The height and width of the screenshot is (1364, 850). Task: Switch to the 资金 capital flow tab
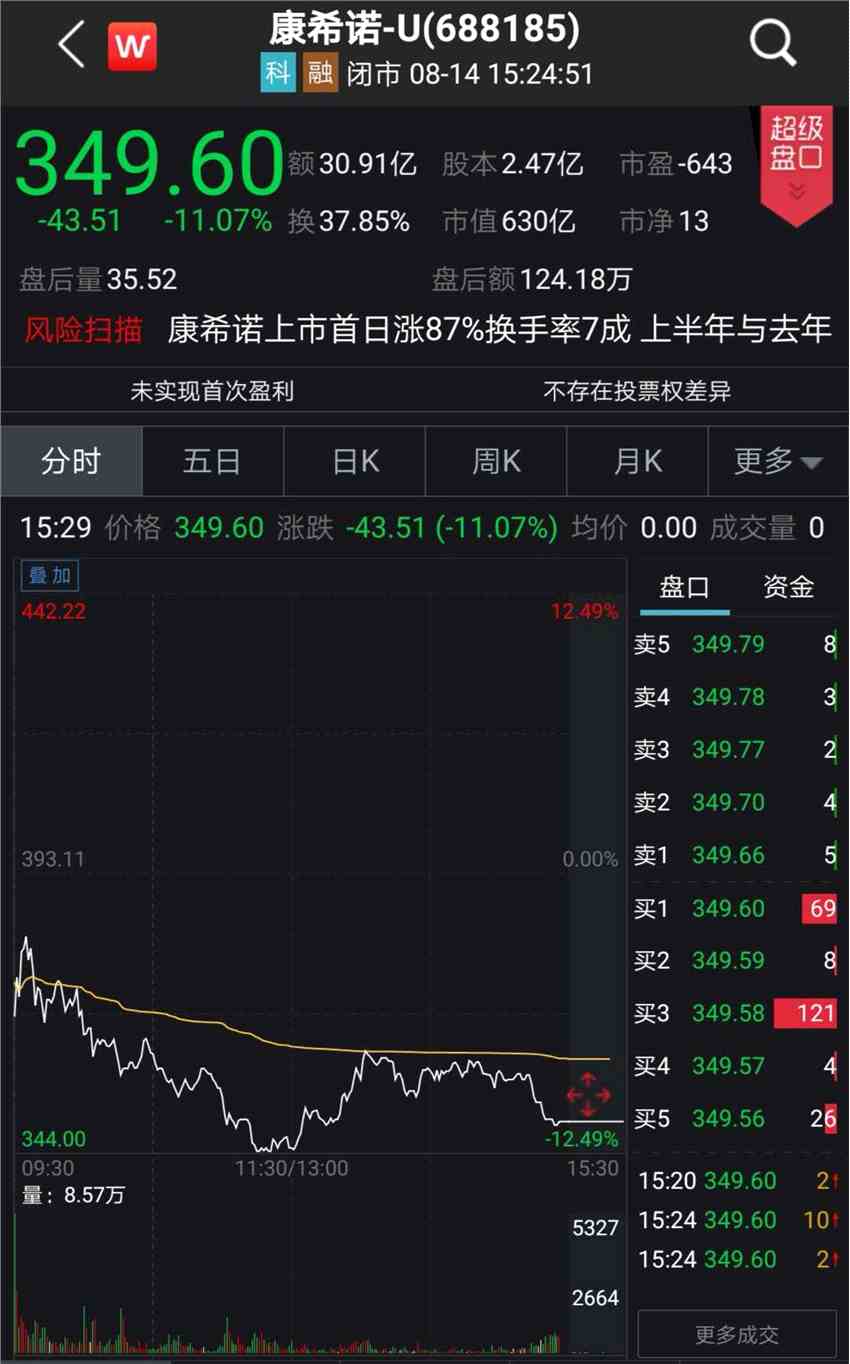pos(788,587)
